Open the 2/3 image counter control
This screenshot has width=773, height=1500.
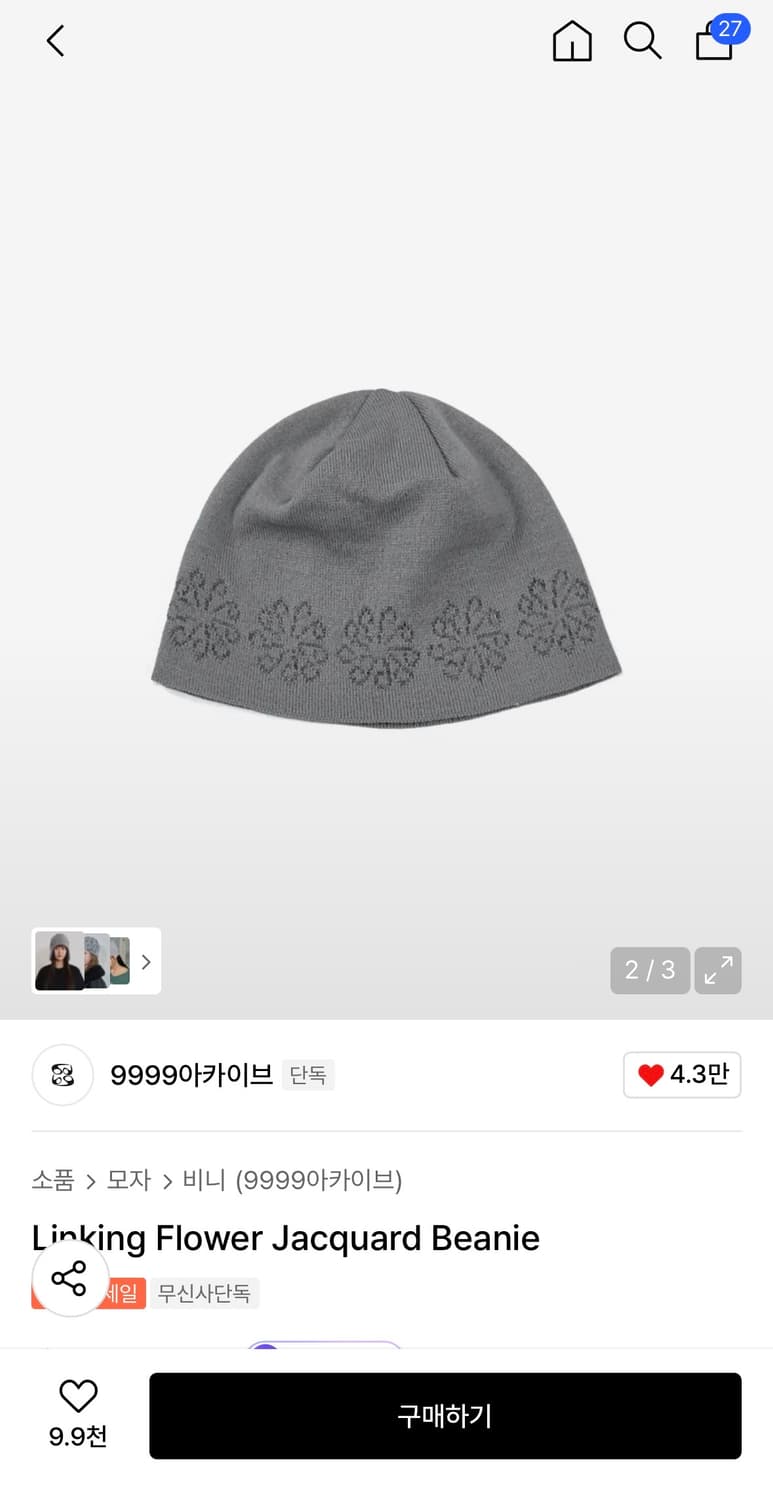tap(649, 970)
